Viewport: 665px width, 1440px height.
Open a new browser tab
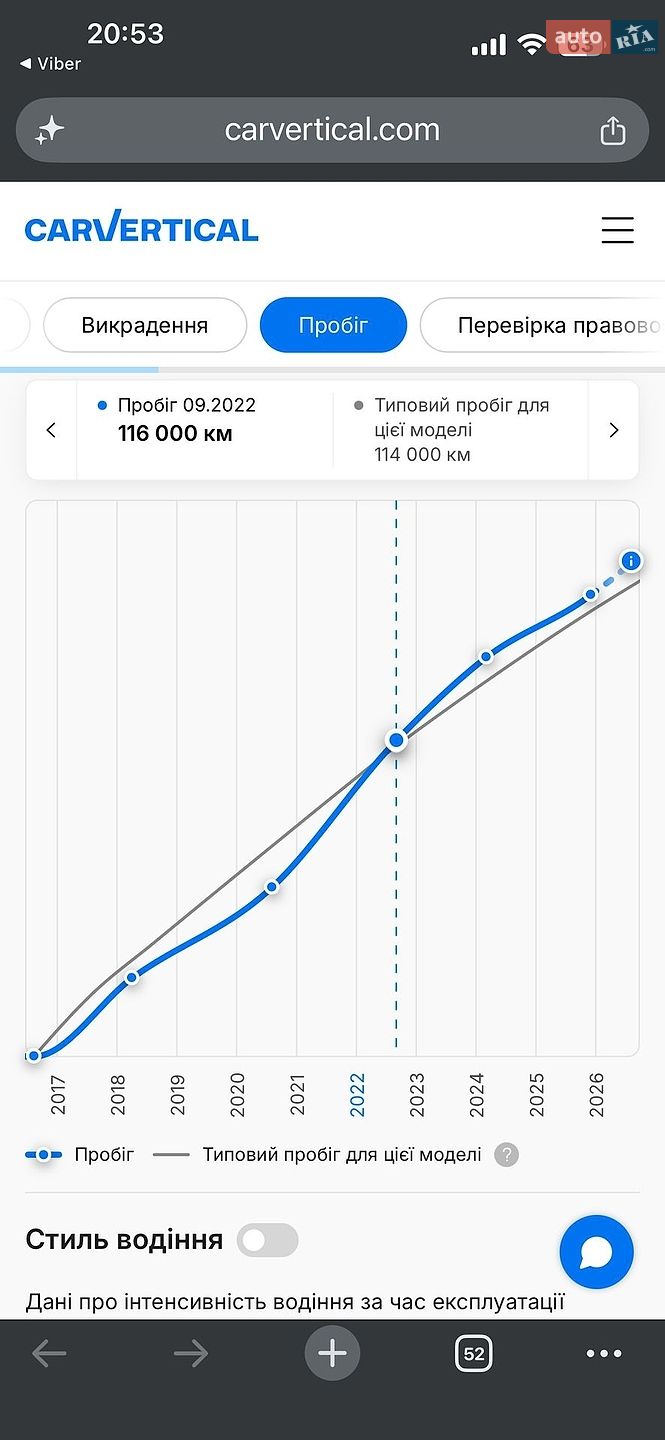332,1354
